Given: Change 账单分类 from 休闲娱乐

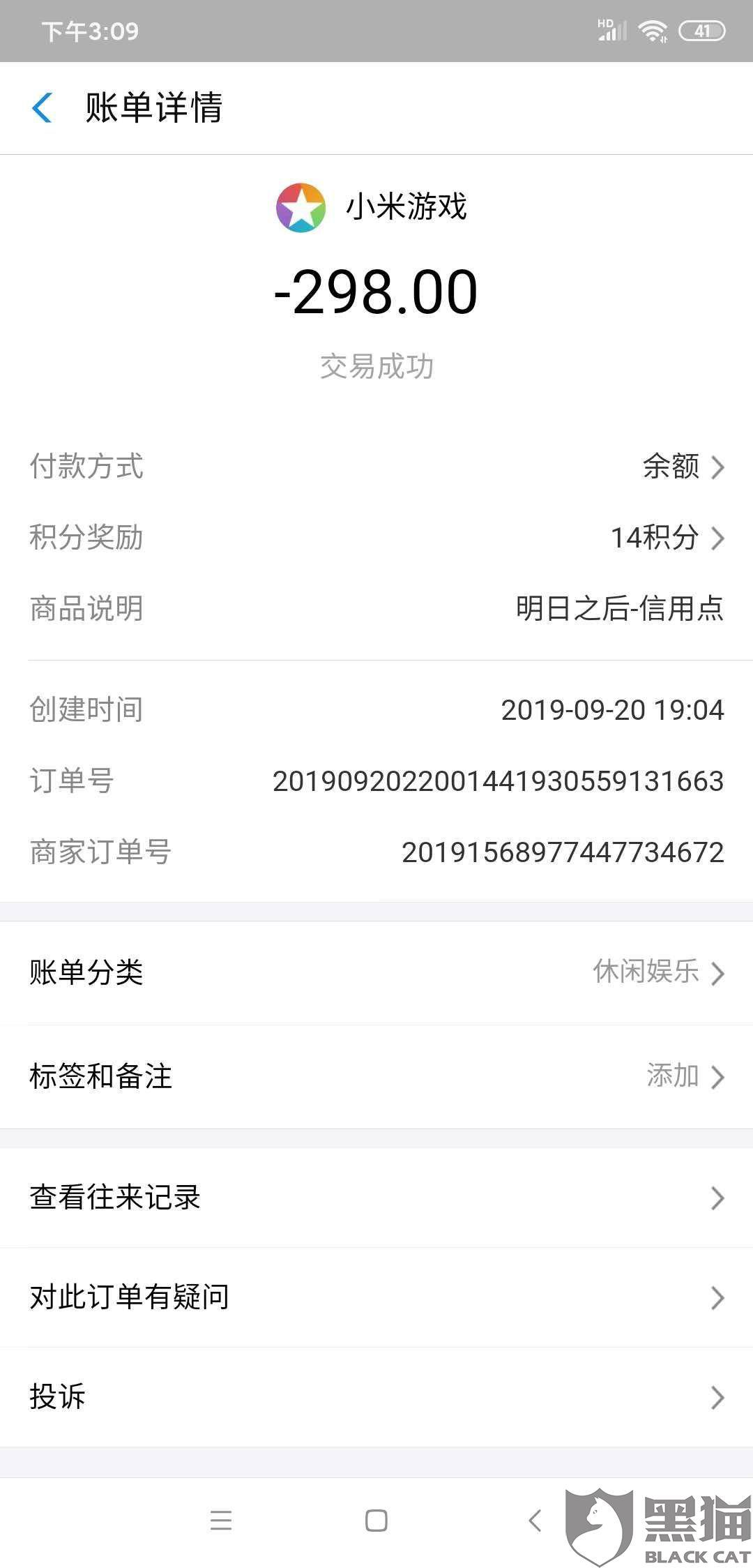Looking at the screenshot, I should (376, 972).
